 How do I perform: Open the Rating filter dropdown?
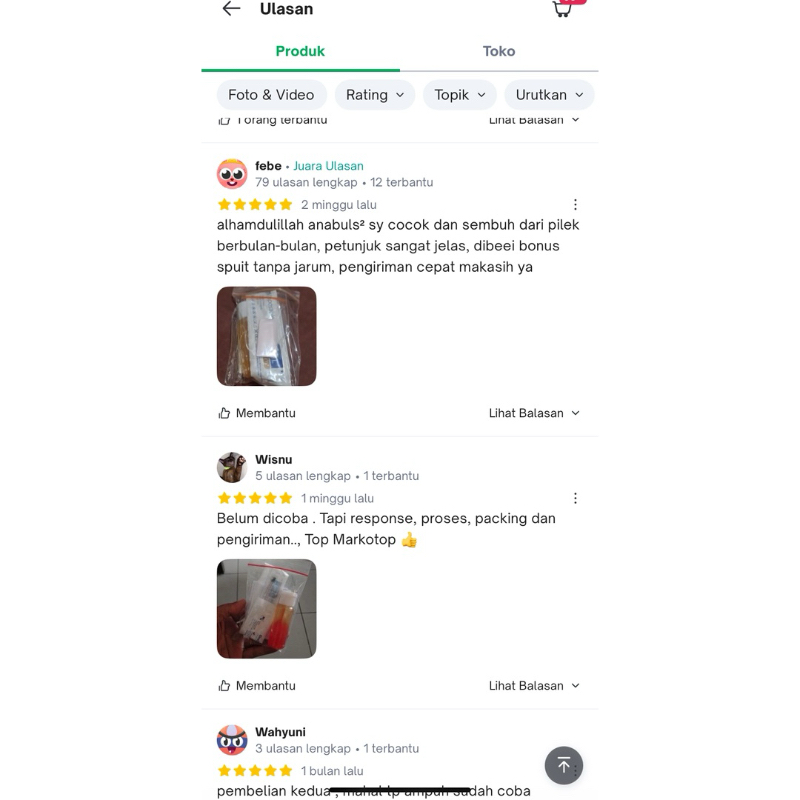[x=375, y=95]
